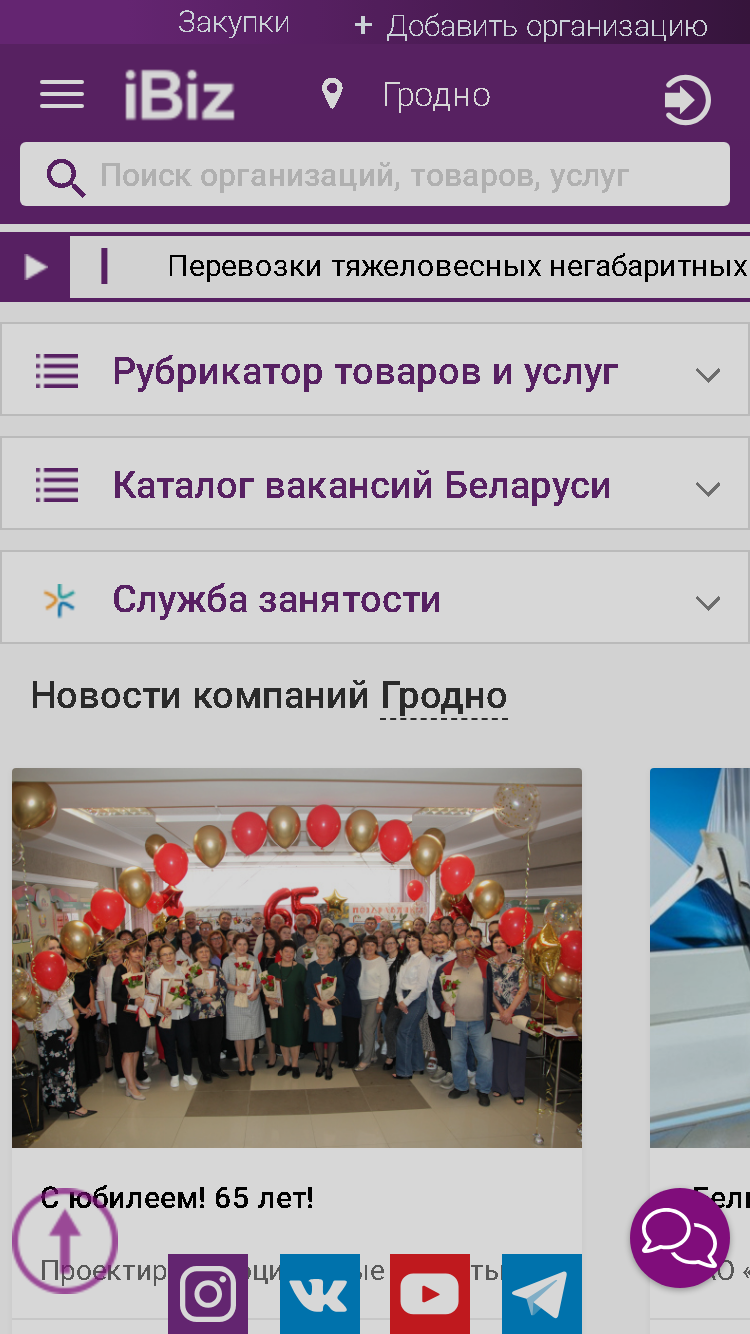The image size is (750, 1334).
Task: Open the Instagram link
Action: [208, 1294]
